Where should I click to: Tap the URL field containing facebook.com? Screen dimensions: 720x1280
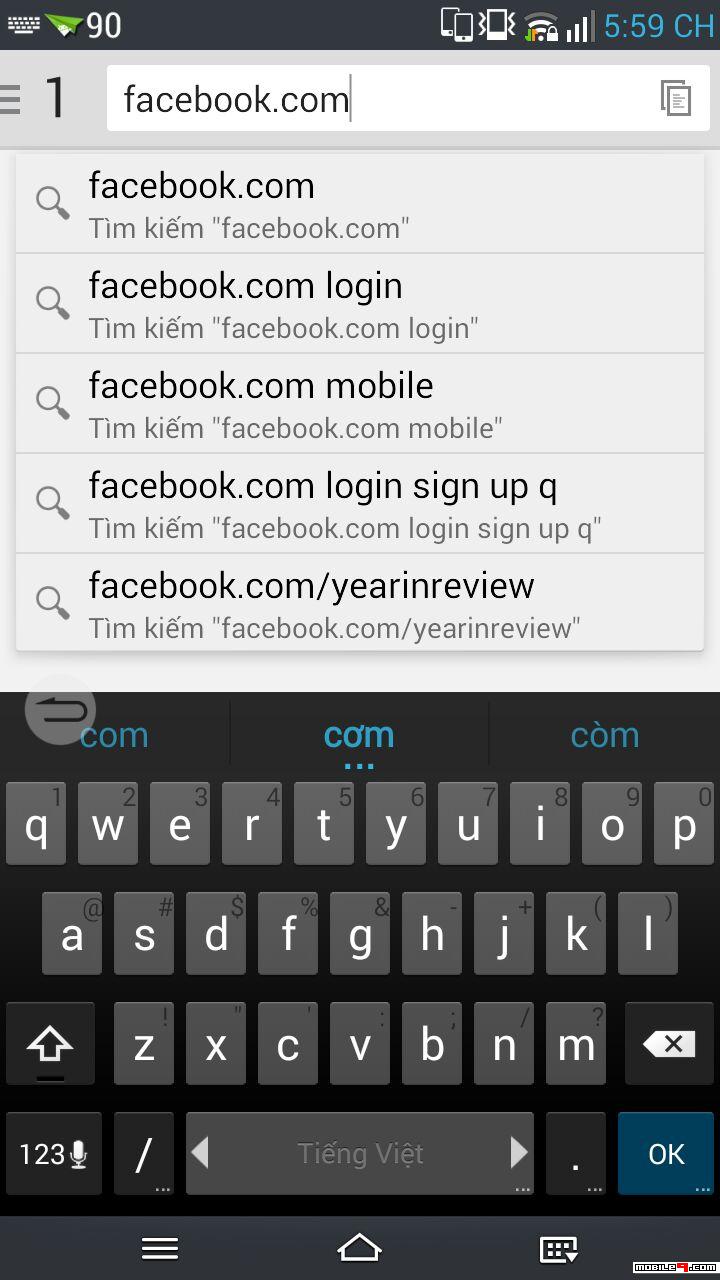380,99
